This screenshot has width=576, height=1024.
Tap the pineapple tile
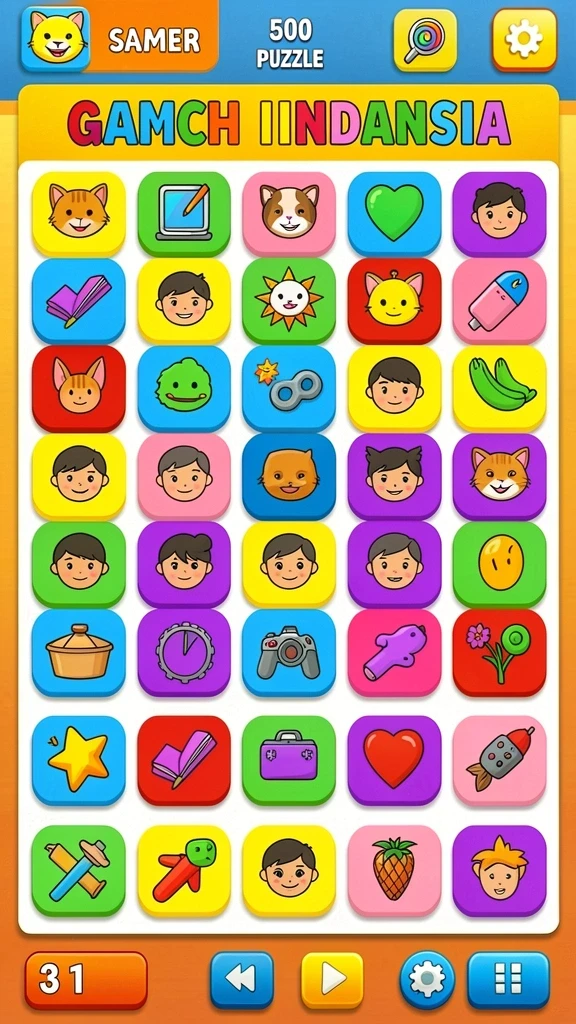394,871
